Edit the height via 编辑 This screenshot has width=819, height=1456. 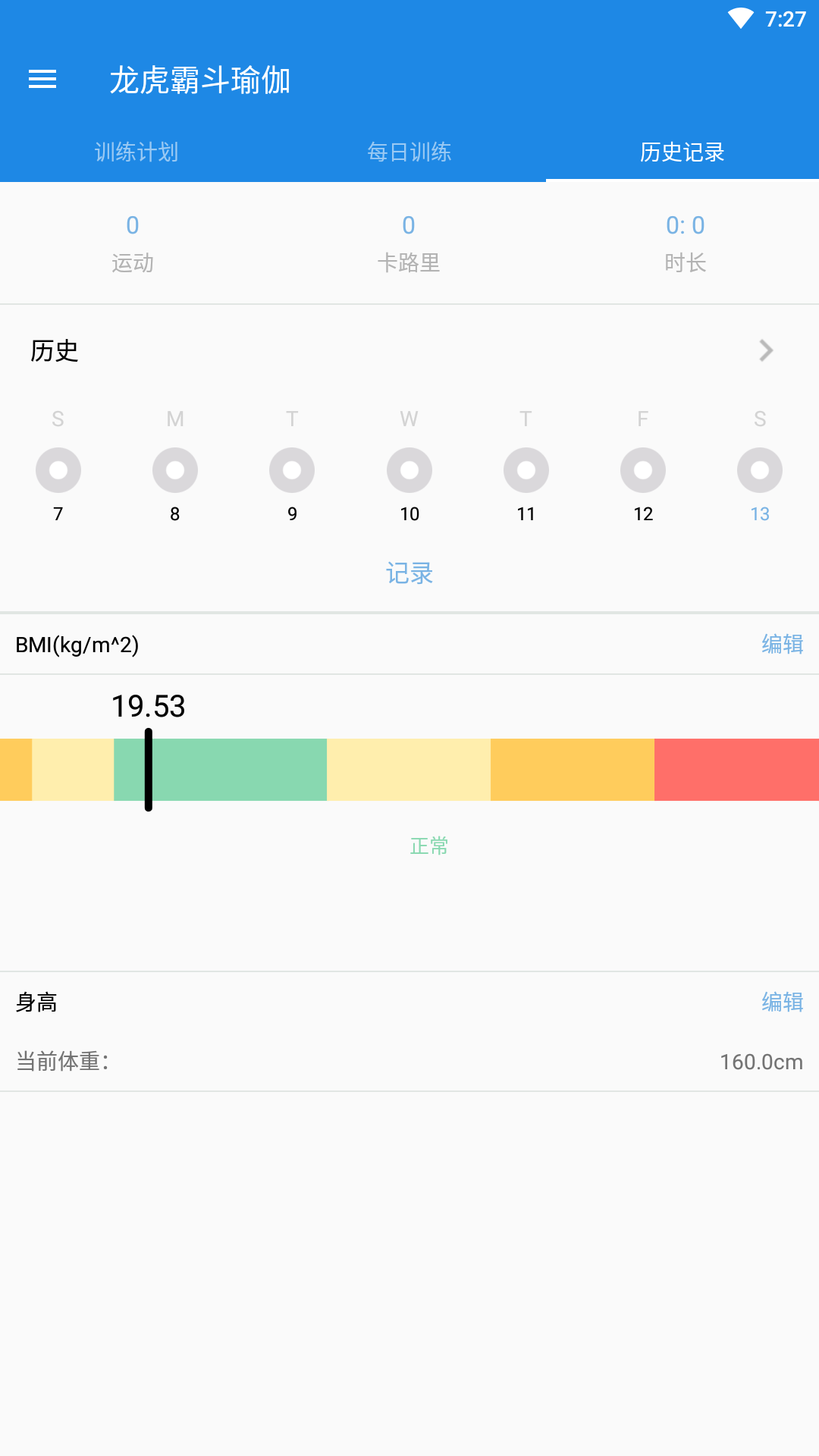783,1002
